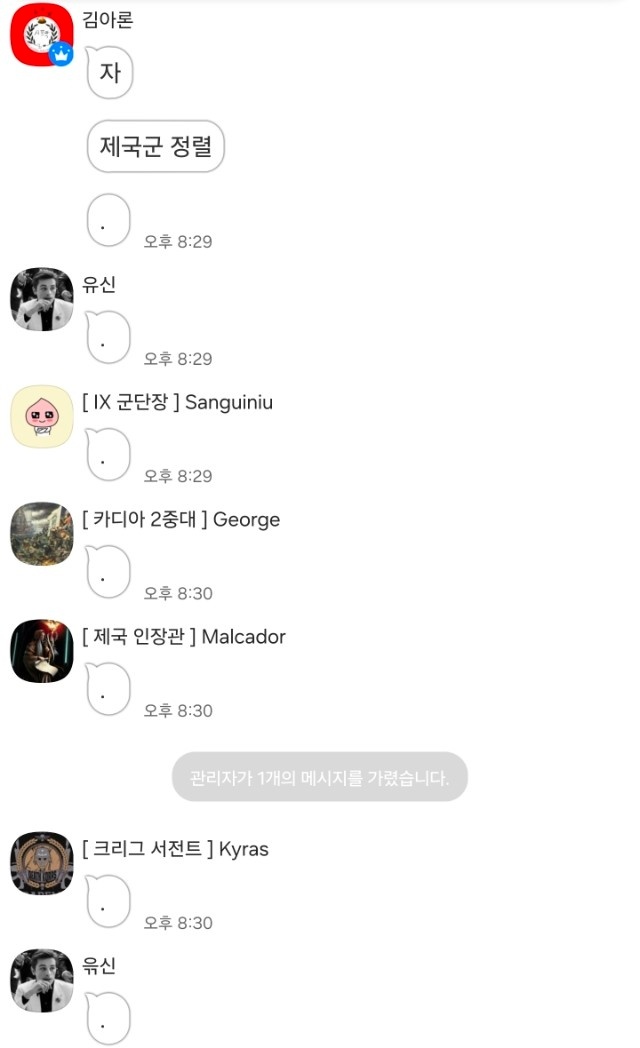Open the Sanguiniu profile avatar
The height and width of the screenshot is (1048, 640).
point(41,416)
